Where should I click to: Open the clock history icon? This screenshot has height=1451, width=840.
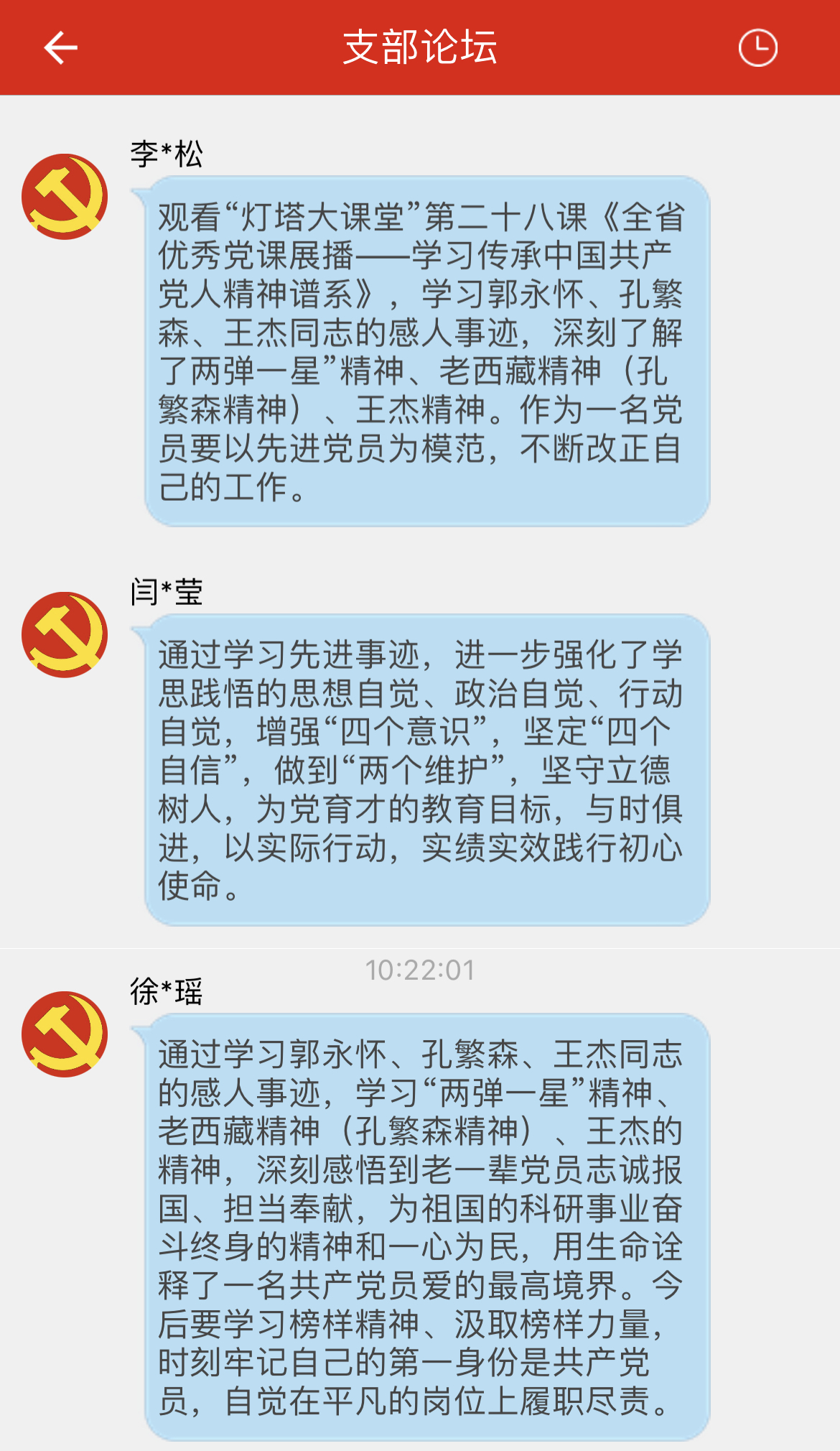coord(757,48)
